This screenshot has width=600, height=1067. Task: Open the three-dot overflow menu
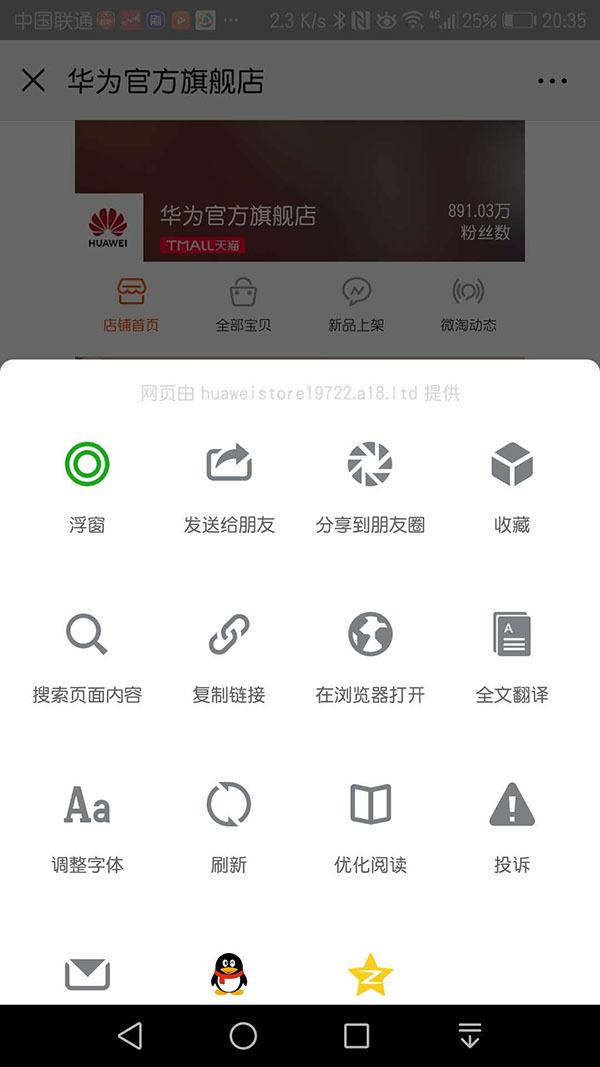point(552,81)
